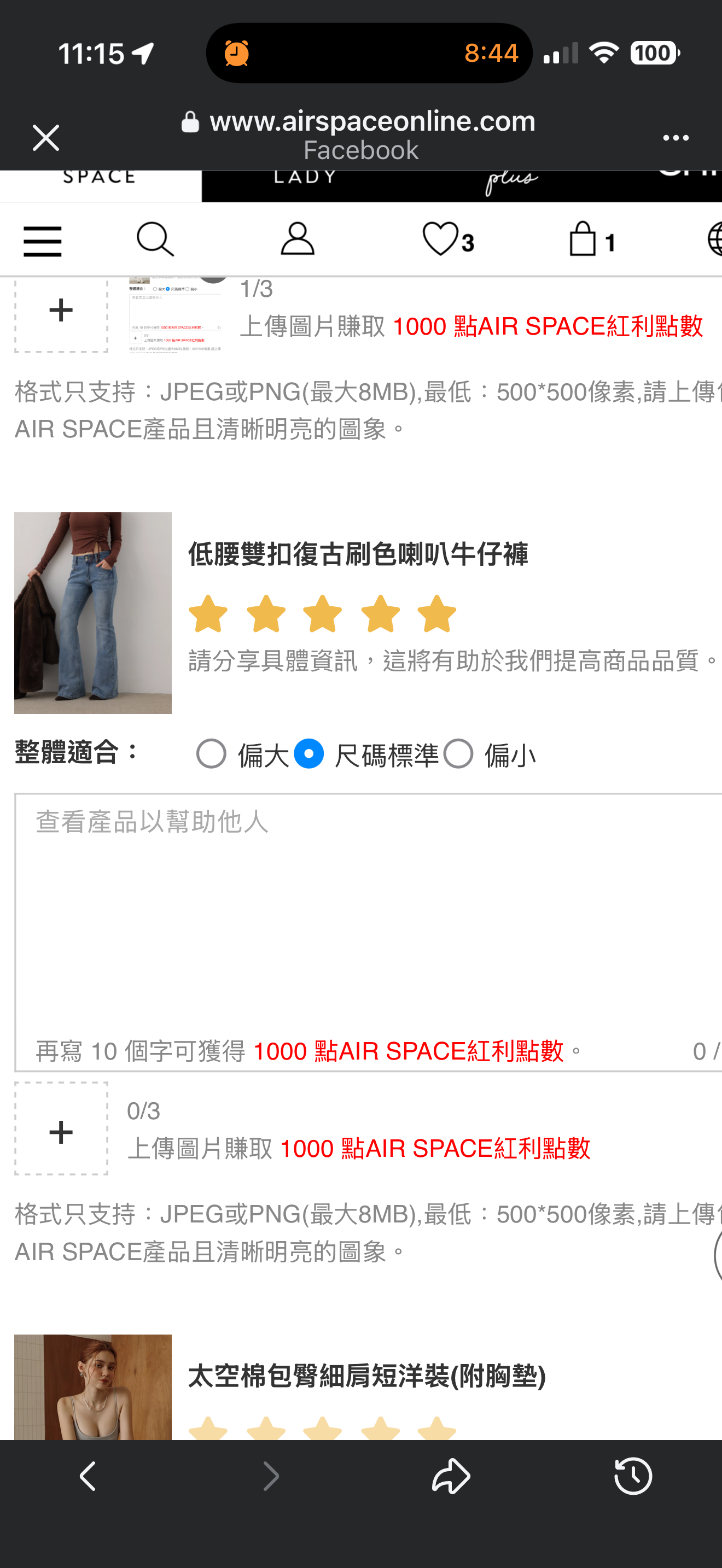View the wishlist with 3 items

pyautogui.click(x=447, y=240)
